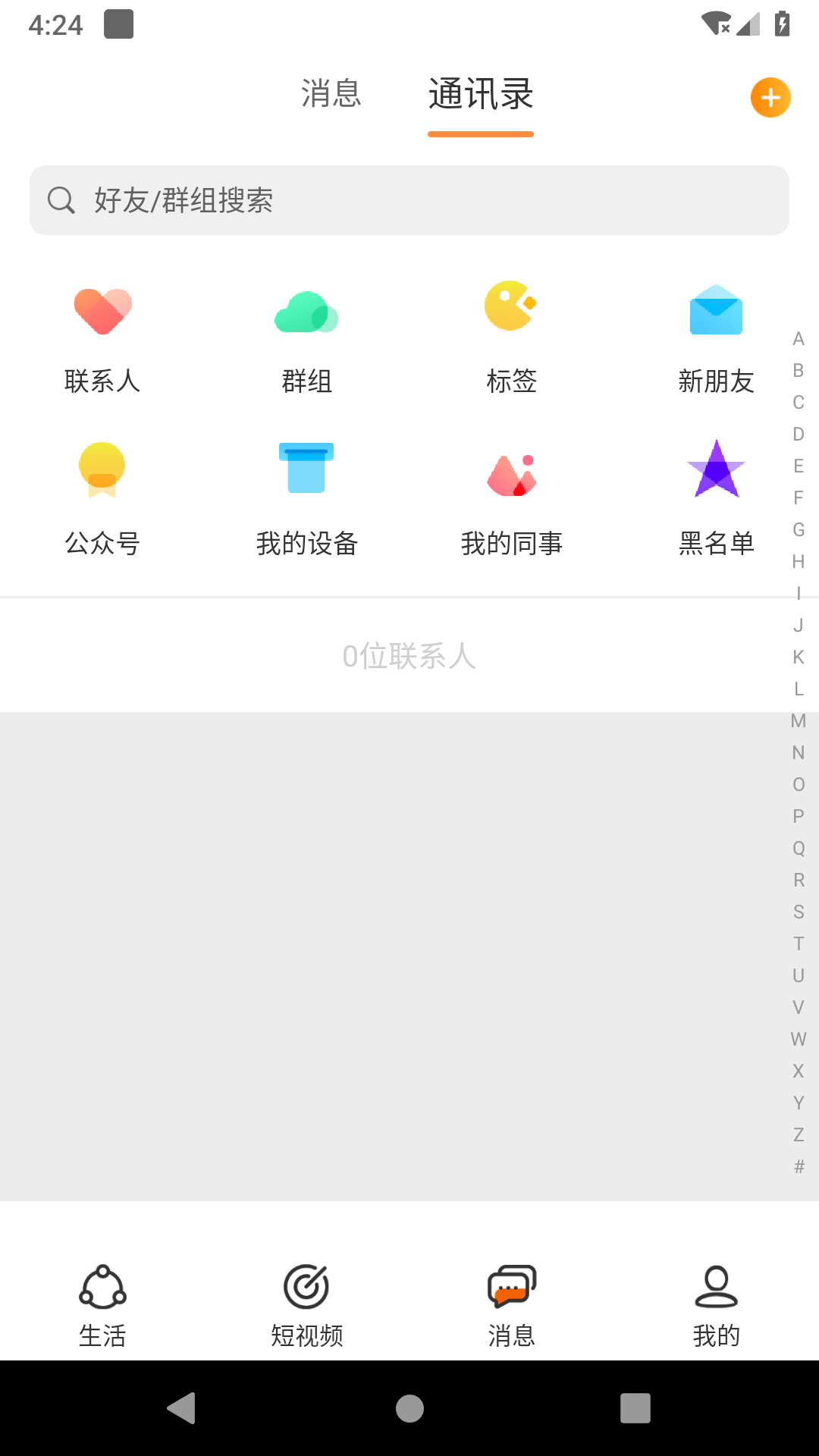Select the 消息 bottom tab

(512, 1306)
